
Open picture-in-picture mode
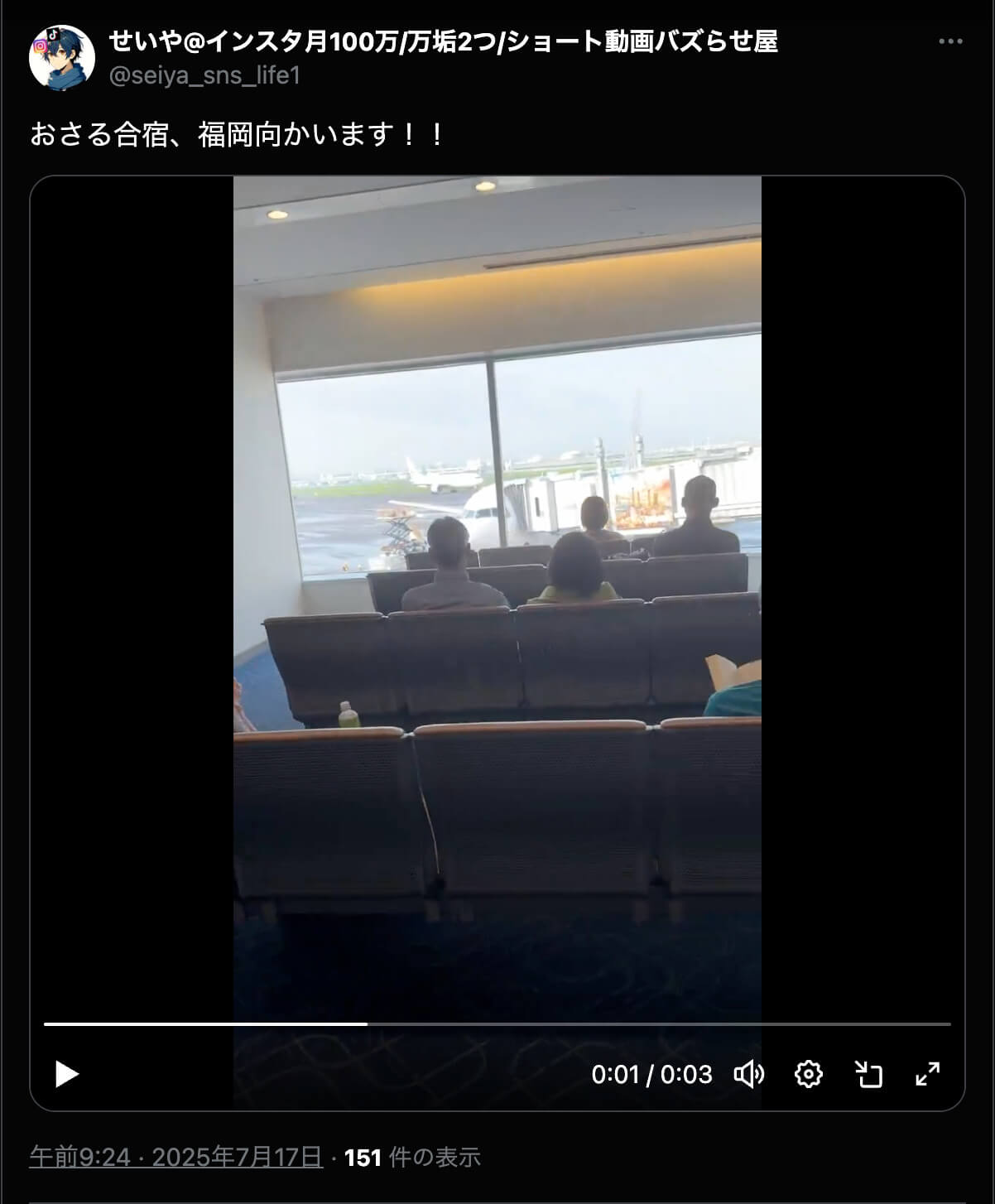tap(868, 1074)
